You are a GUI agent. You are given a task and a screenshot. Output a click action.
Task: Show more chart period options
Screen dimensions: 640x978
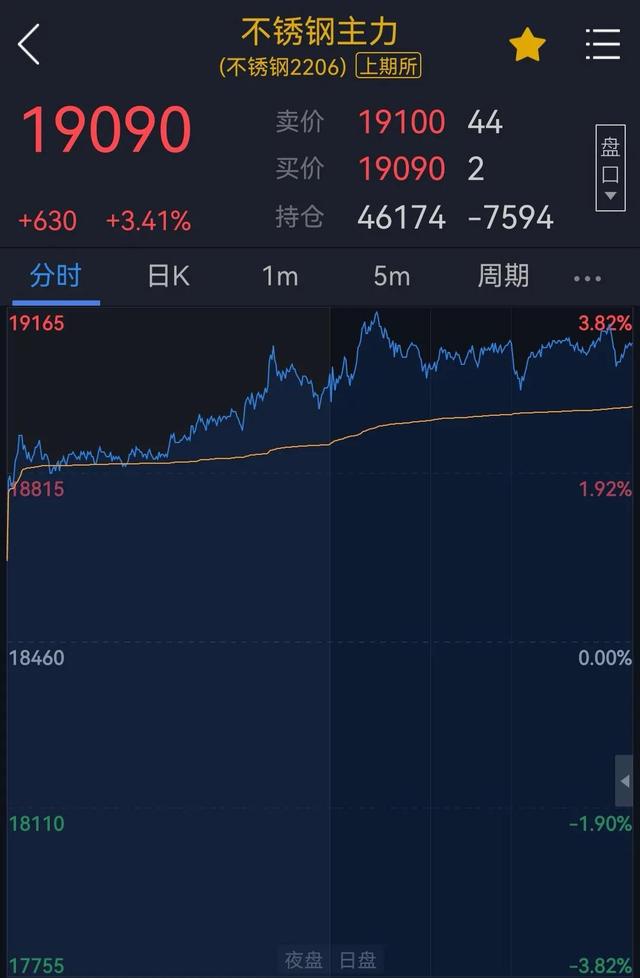[x=588, y=279]
